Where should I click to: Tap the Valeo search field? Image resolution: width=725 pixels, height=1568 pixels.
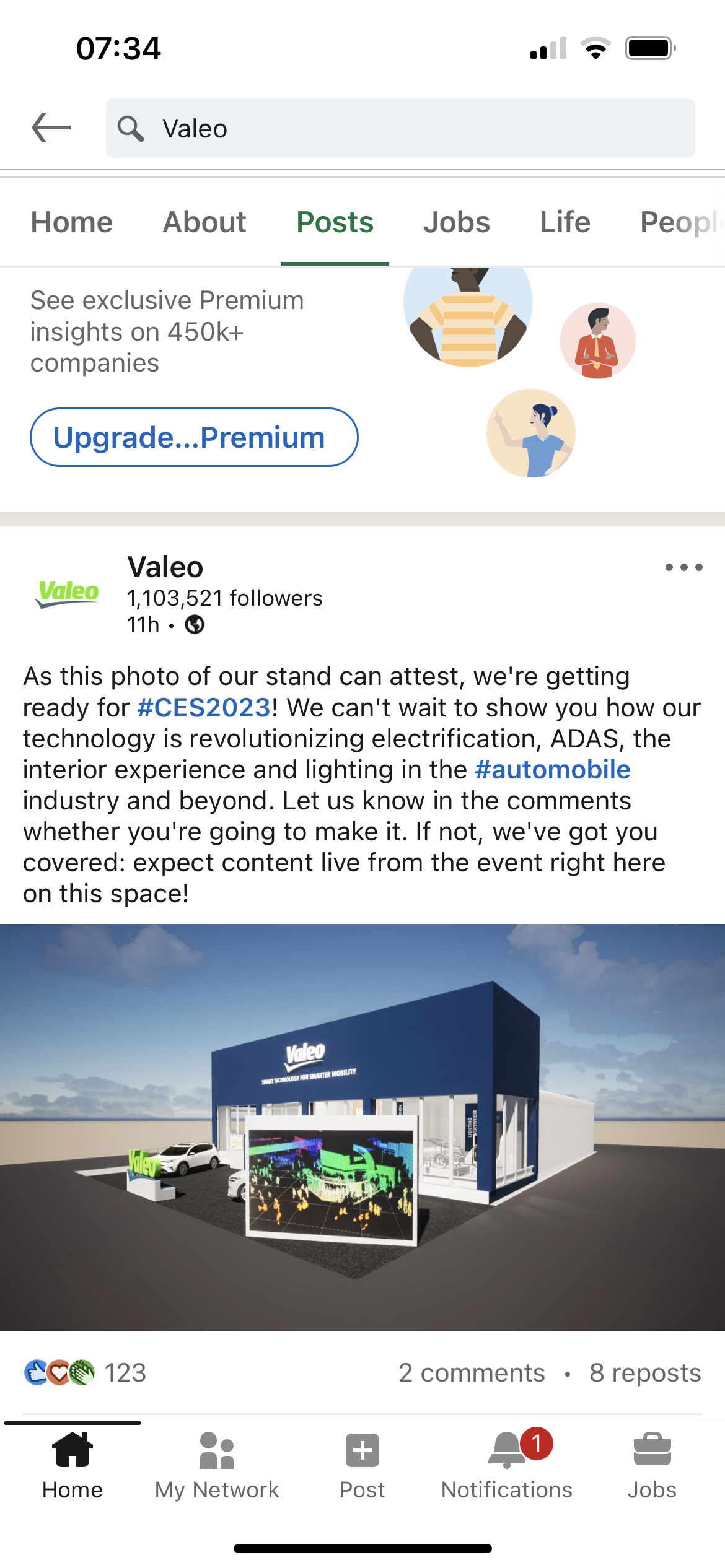(400, 128)
